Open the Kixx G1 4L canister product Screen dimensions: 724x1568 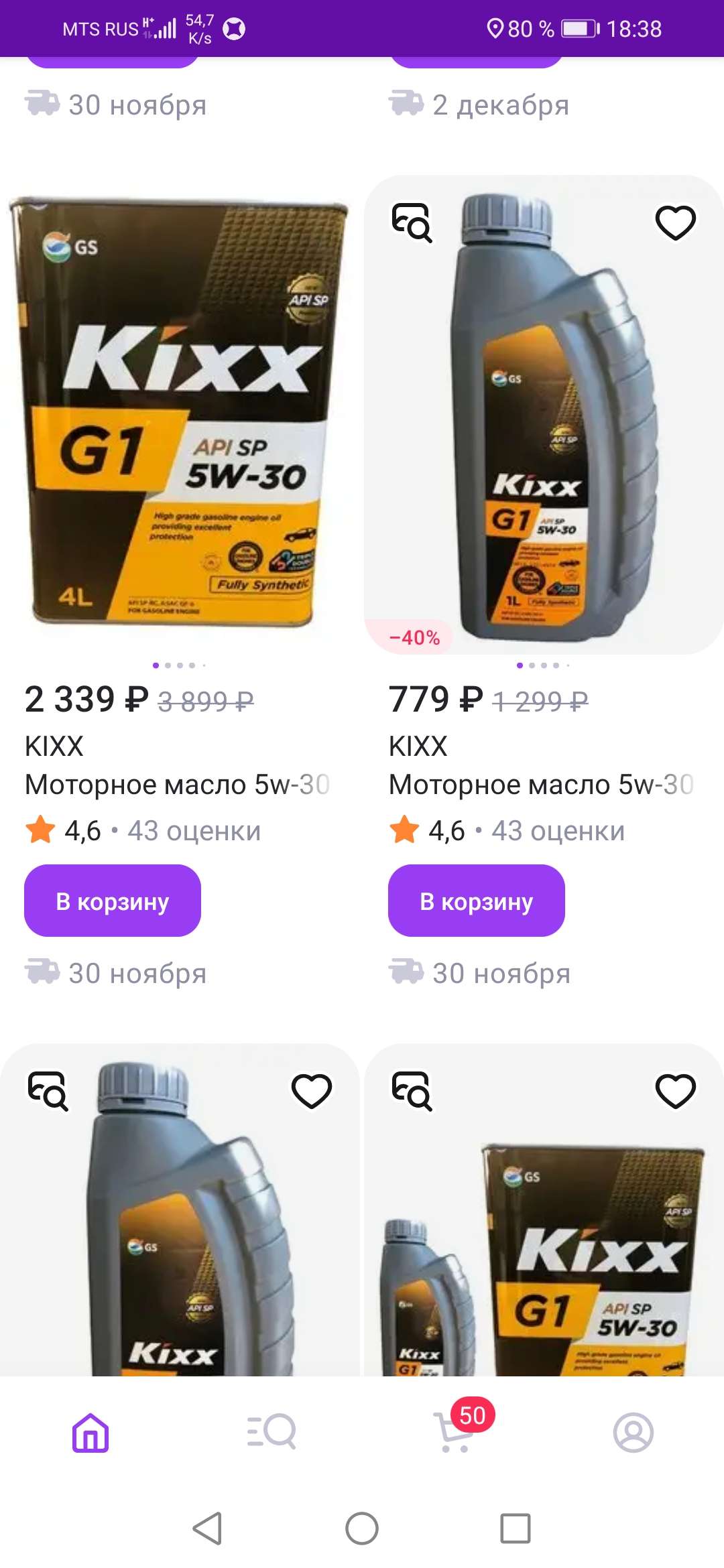pos(178,413)
